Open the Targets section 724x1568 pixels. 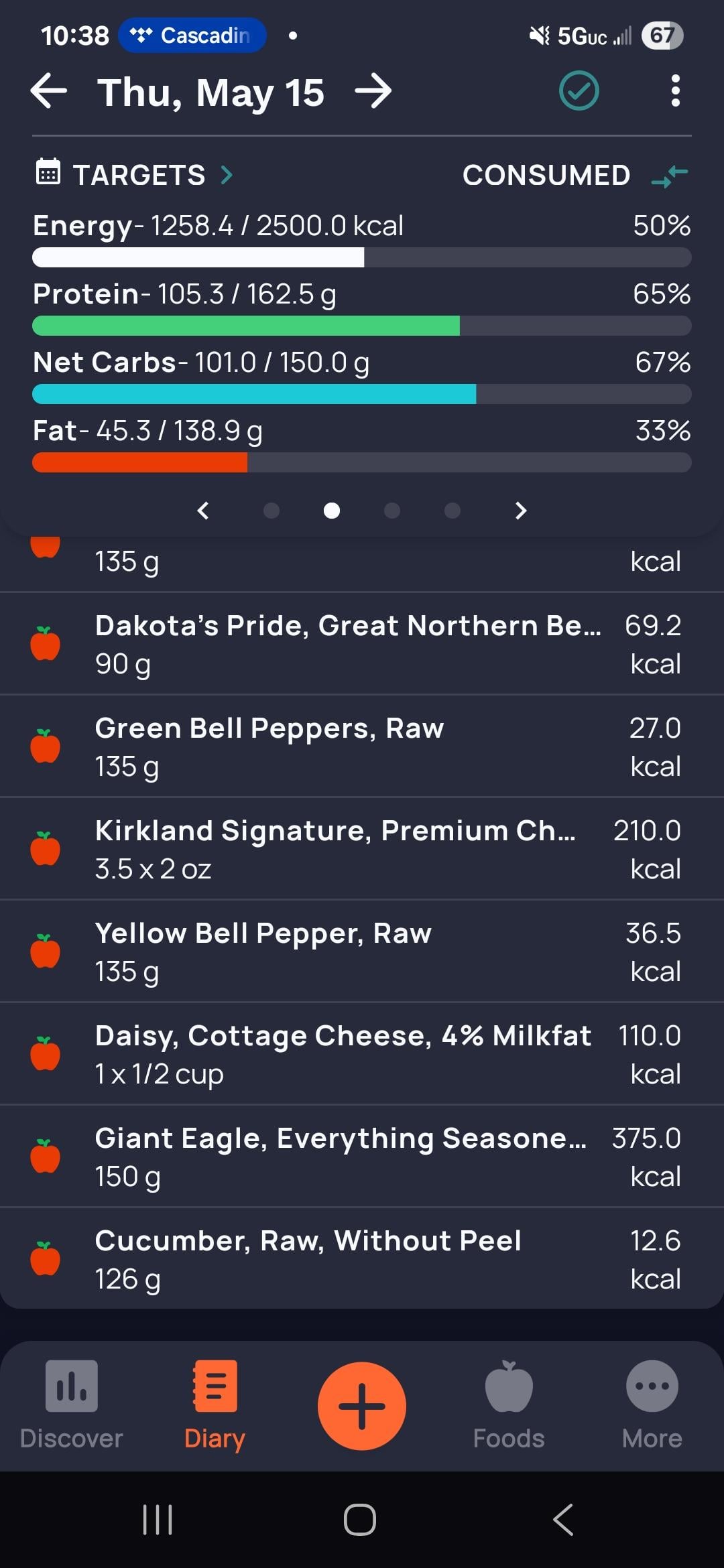[134, 175]
